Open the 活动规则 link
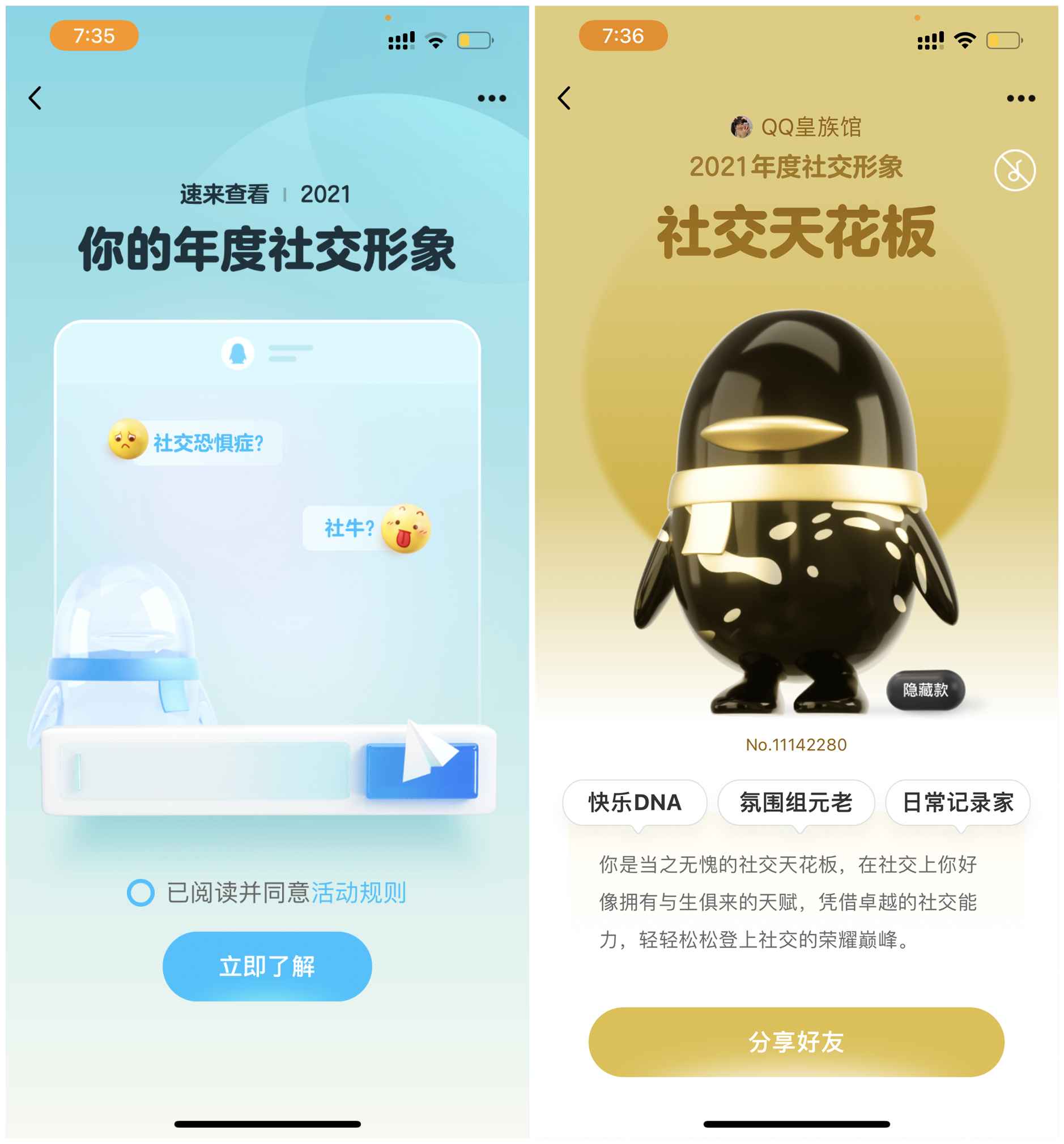Image resolution: width=1064 pixels, height=1144 pixels. pyautogui.click(x=359, y=893)
